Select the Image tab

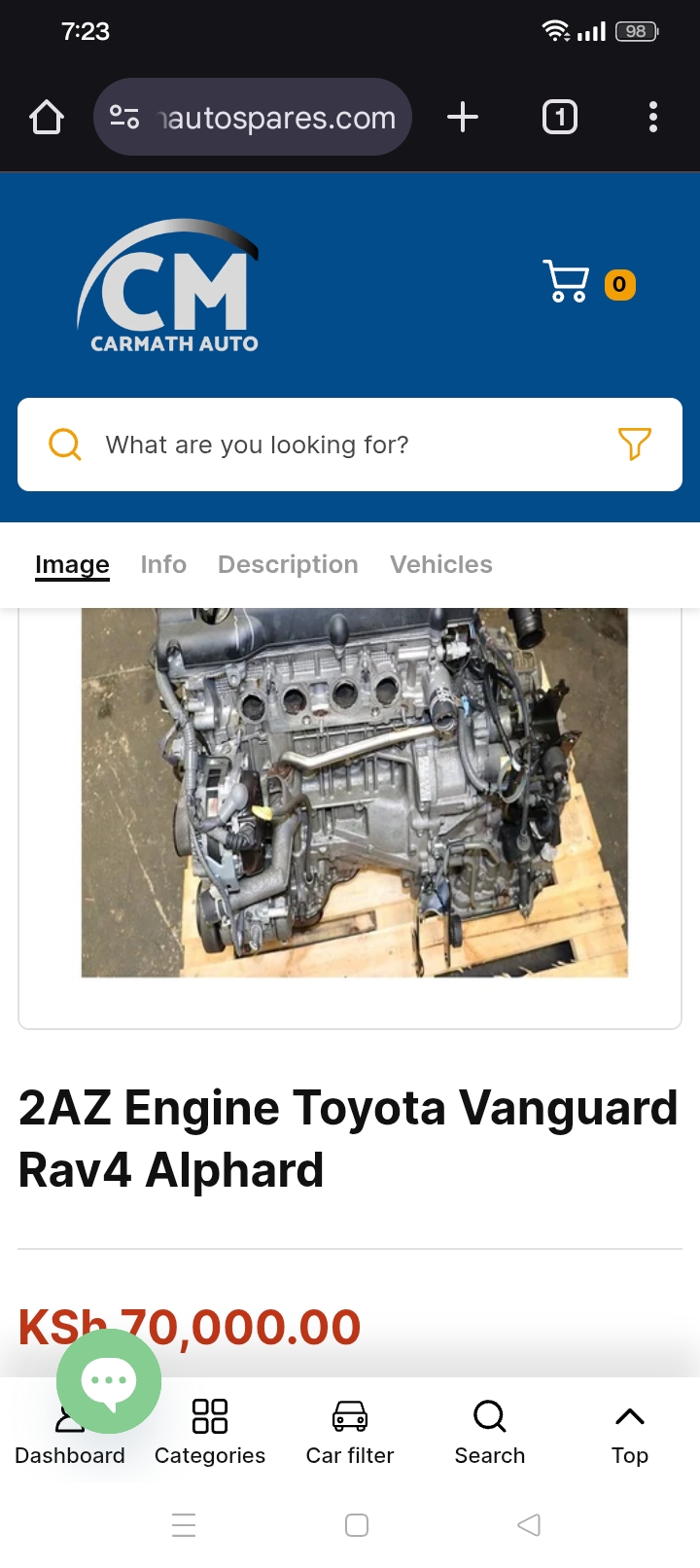coord(72,564)
